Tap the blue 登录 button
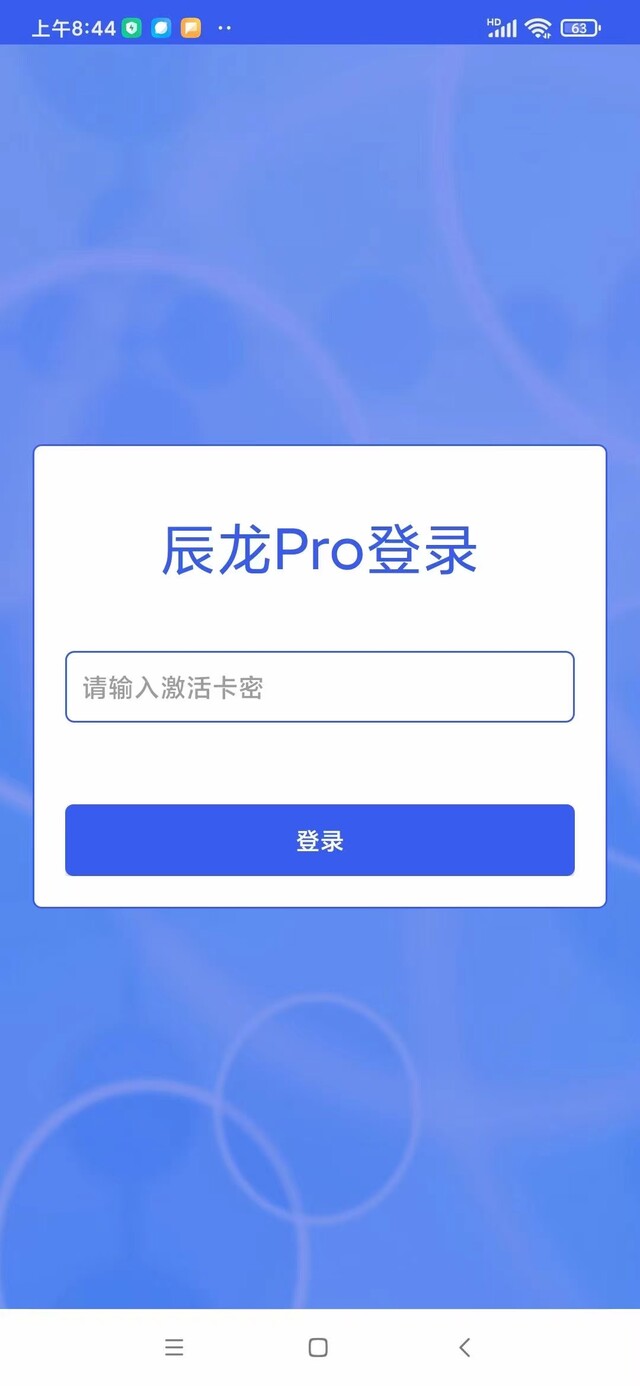 [x=320, y=840]
